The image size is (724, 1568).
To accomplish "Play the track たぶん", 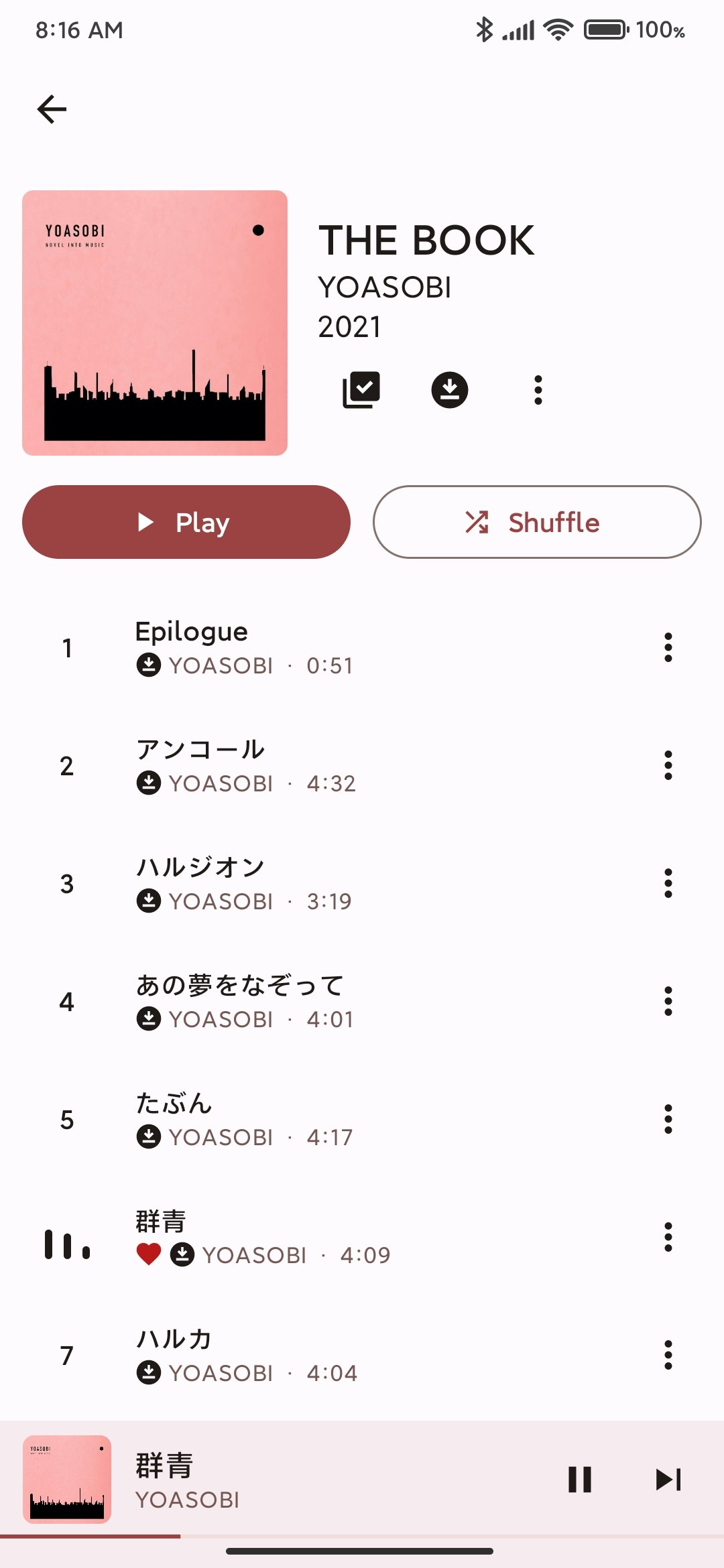I will pos(335,1120).
